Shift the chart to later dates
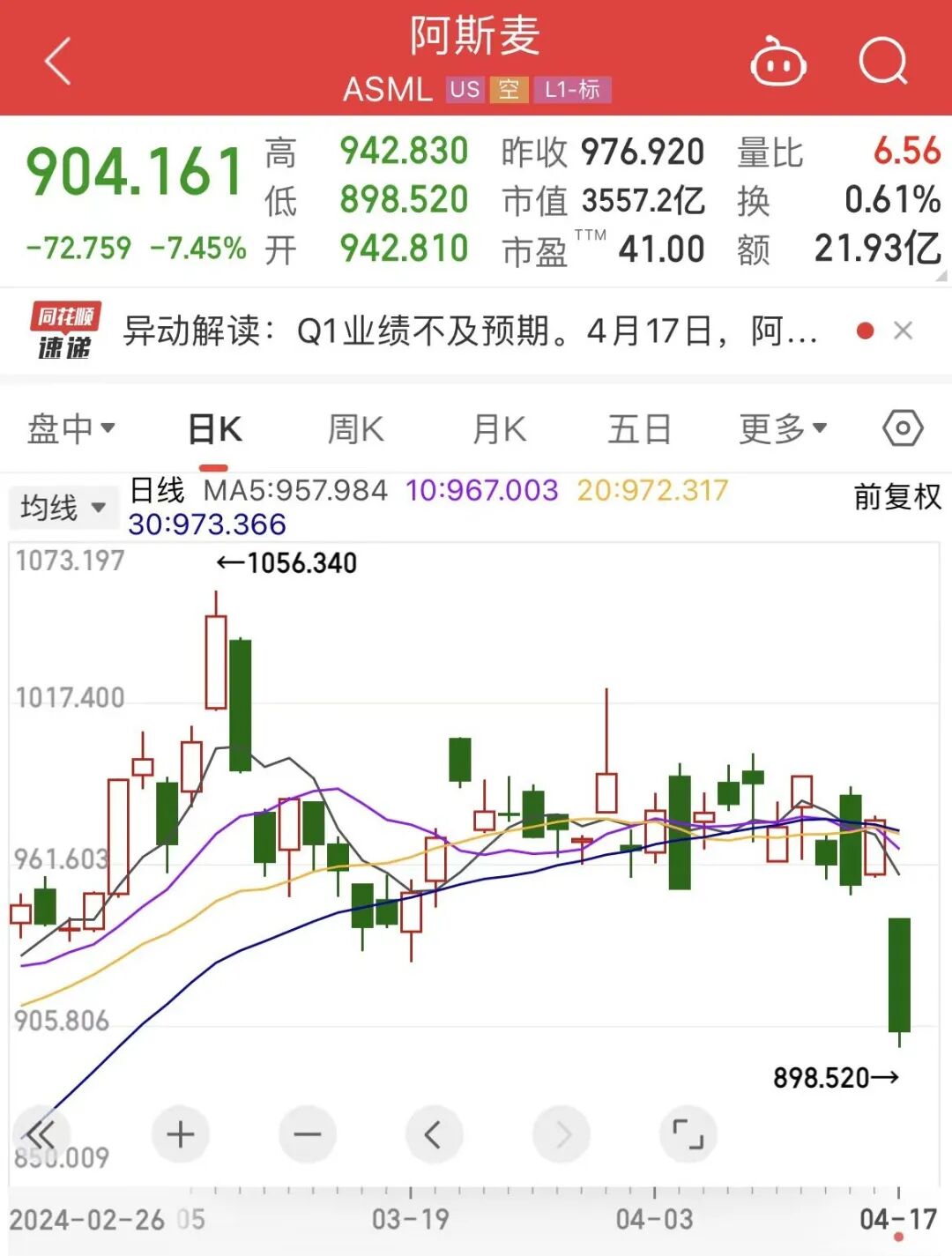Viewport: 952px width, 1256px height. coord(562,1134)
